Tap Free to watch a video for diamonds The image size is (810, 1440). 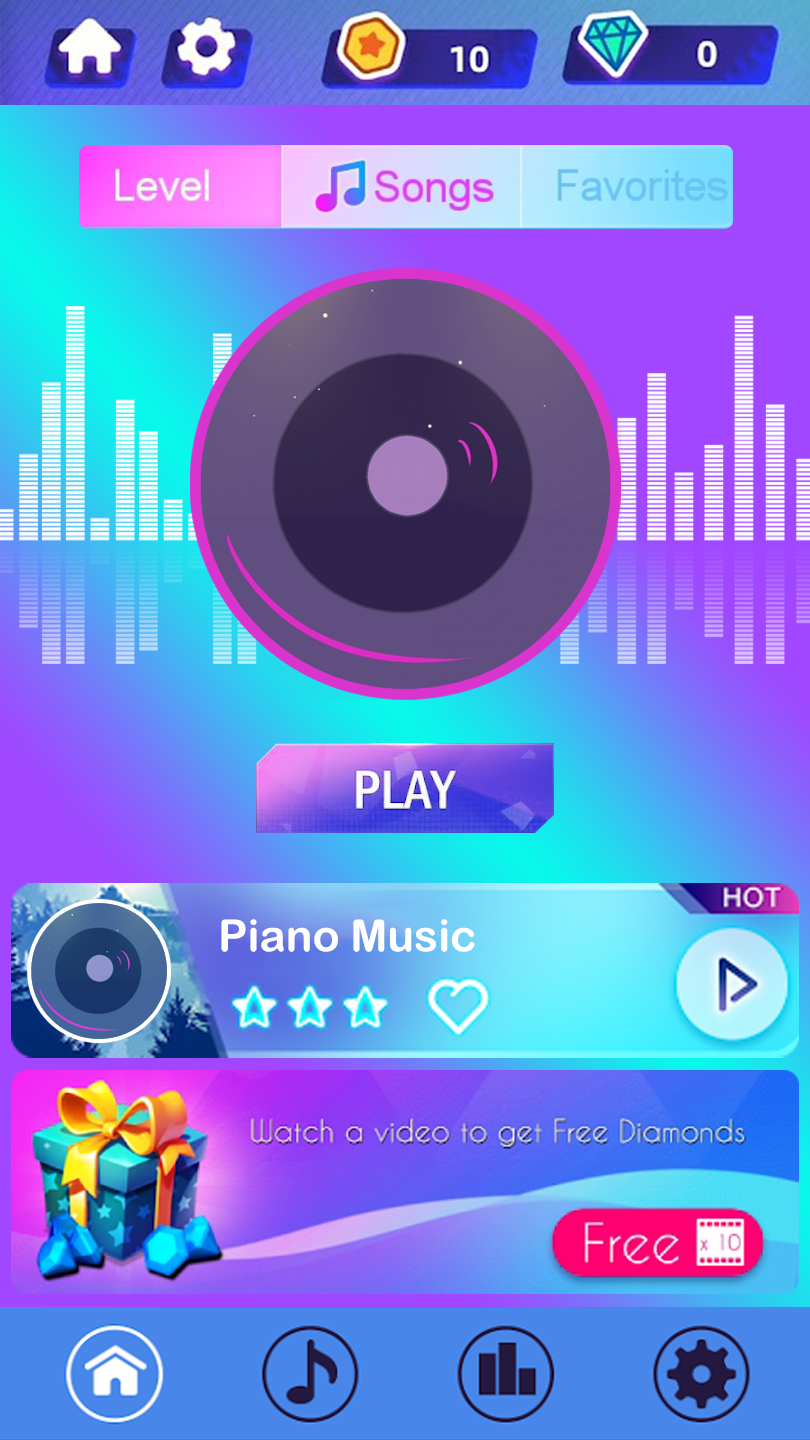click(x=657, y=1243)
